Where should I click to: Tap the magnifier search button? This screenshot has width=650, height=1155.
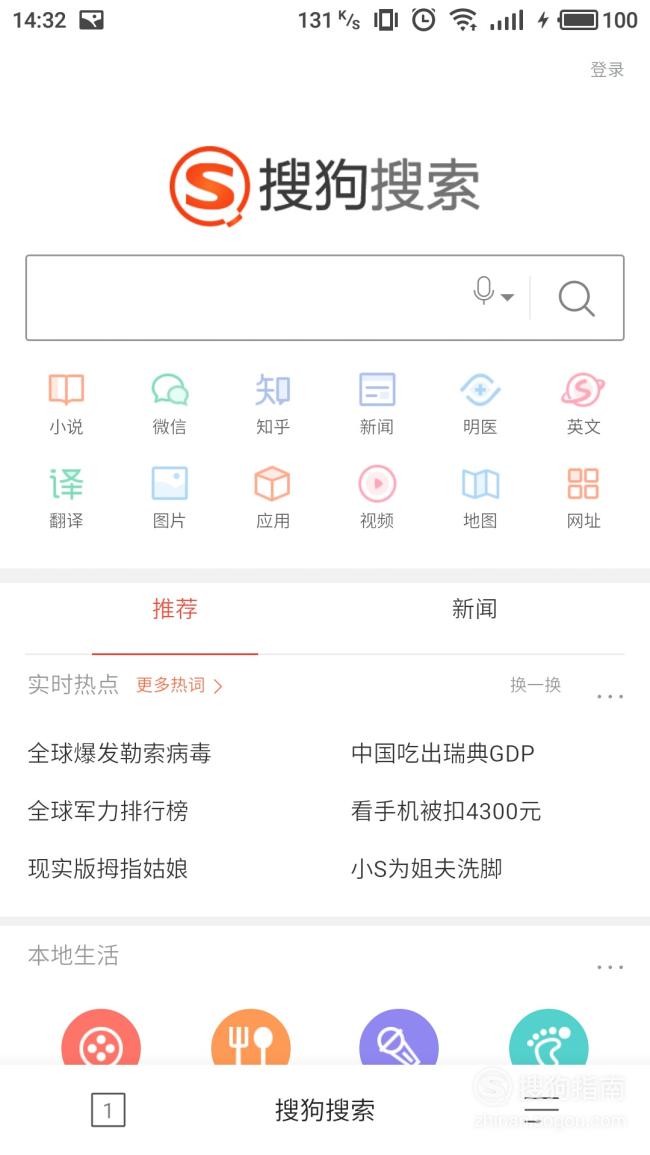coord(576,298)
